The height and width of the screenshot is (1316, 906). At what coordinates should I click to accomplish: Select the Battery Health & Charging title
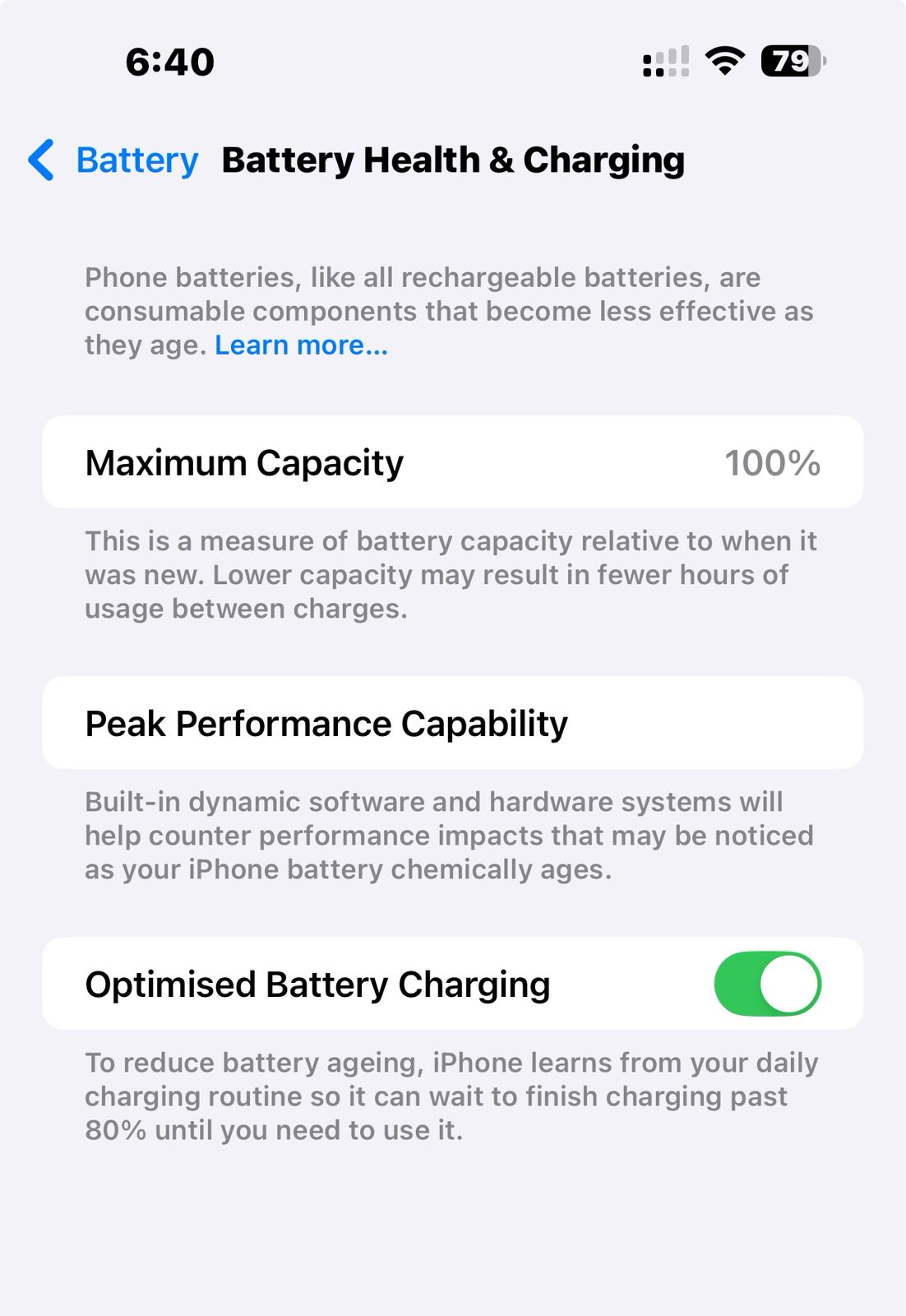coord(453,160)
